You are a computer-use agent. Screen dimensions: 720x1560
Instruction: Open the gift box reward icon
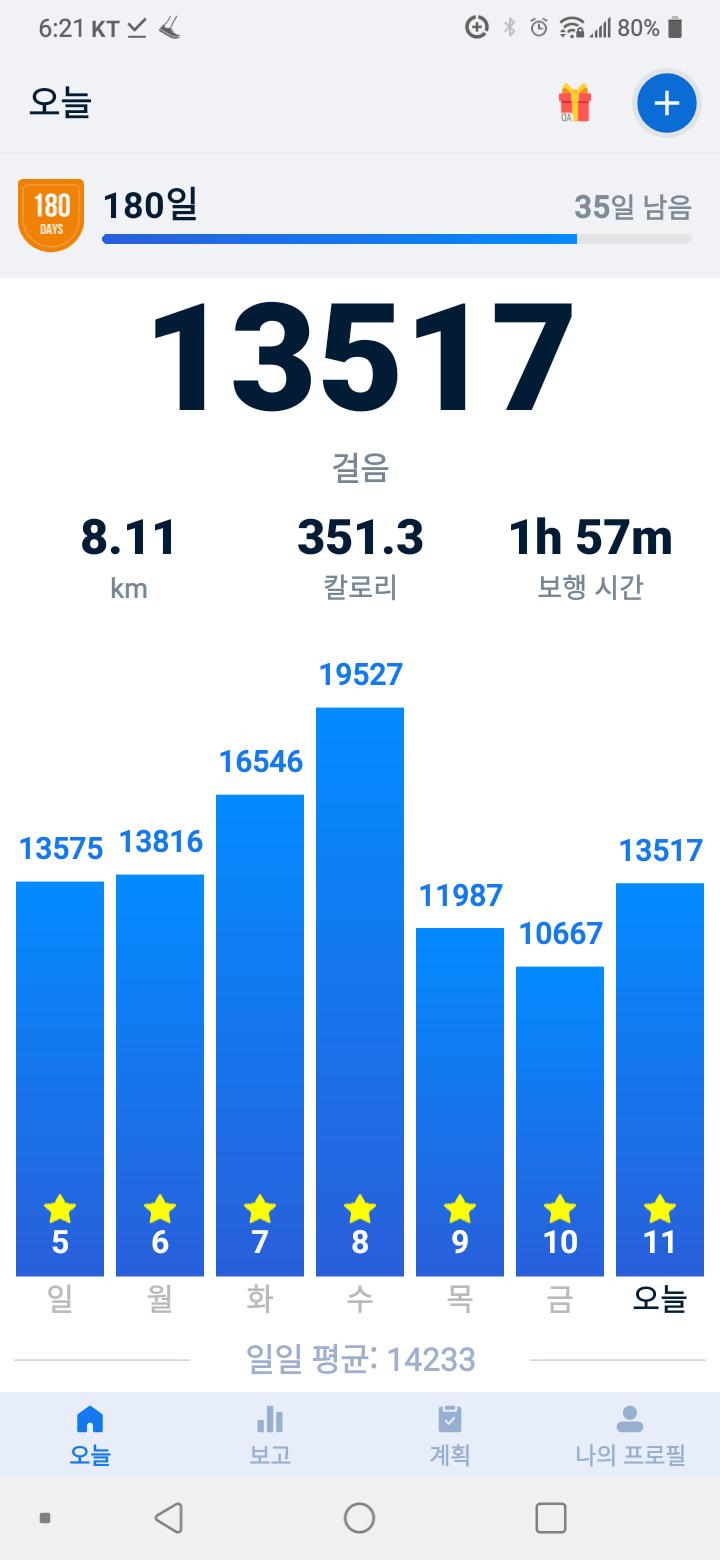pos(574,103)
